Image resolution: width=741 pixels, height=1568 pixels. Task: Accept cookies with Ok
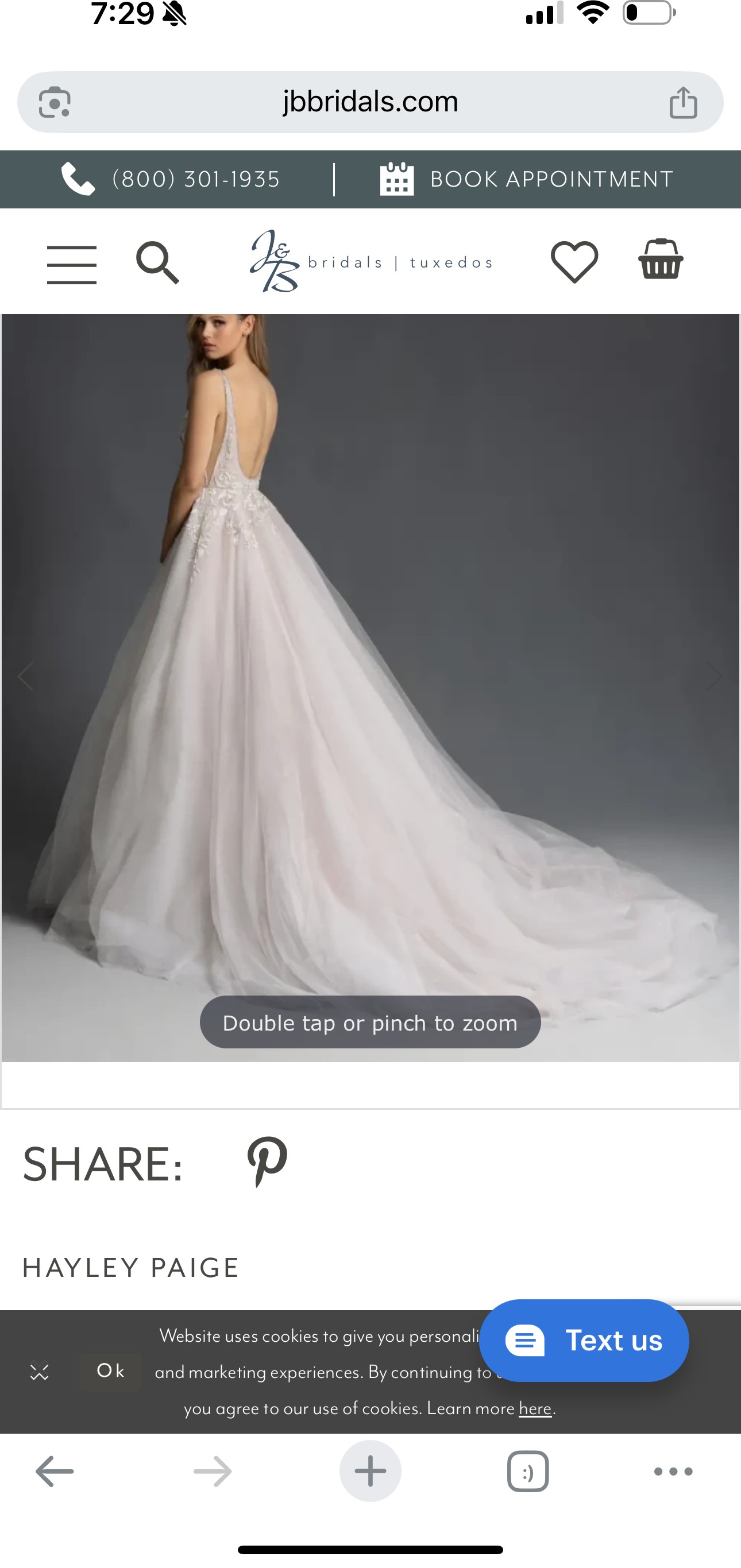click(110, 1371)
